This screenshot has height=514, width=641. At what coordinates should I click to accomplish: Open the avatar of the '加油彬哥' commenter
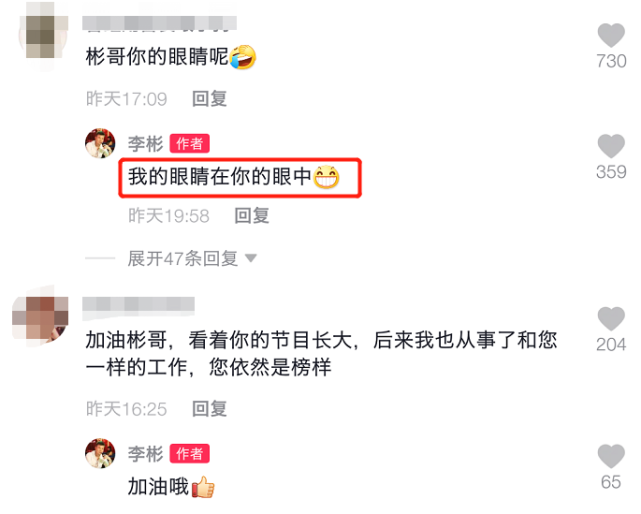coord(40,319)
